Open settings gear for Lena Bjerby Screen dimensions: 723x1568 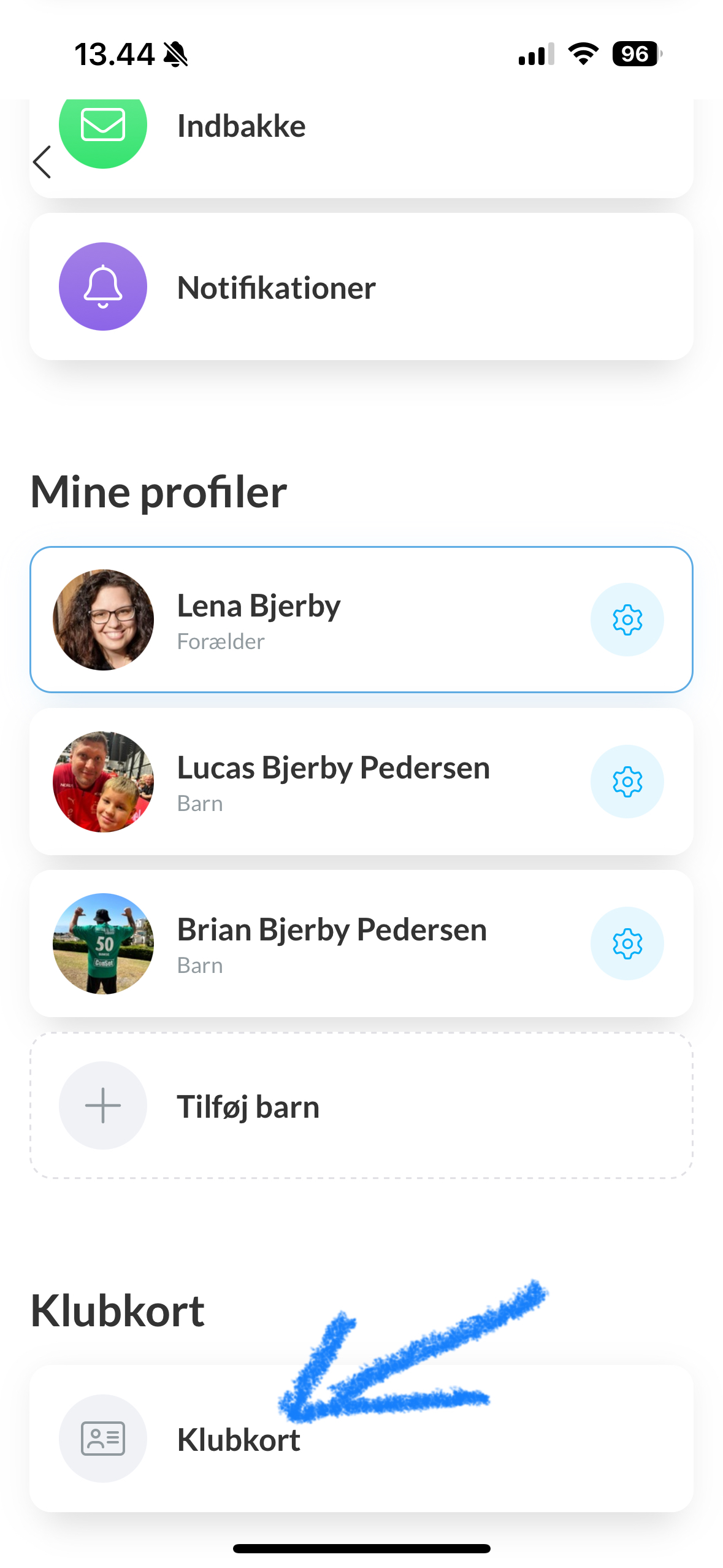pos(627,620)
